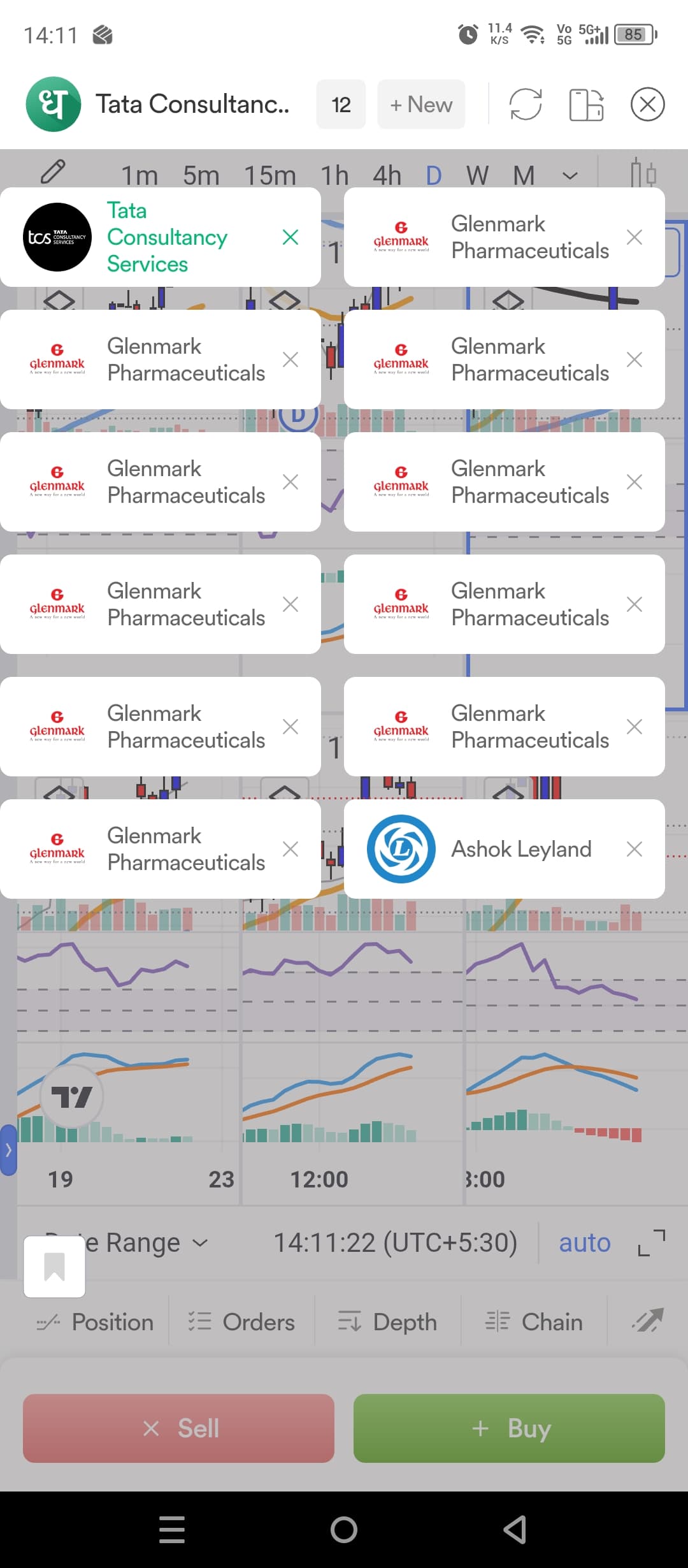The image size is (688, 1568).
Task: Select the weekly W timeframe
Action: (477, 175)
